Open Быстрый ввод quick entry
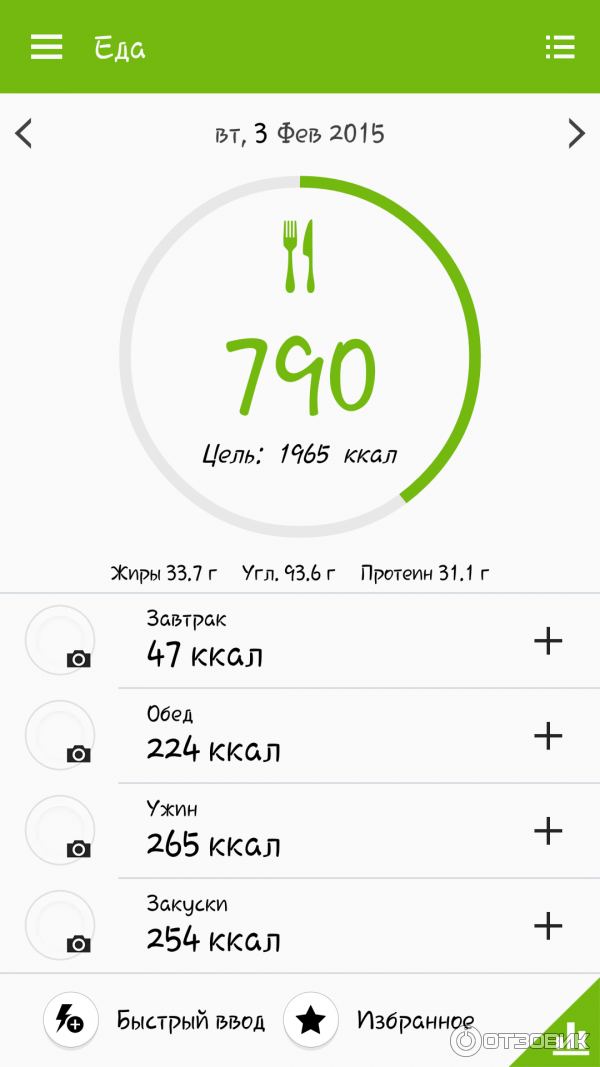 pos(155,1020)
